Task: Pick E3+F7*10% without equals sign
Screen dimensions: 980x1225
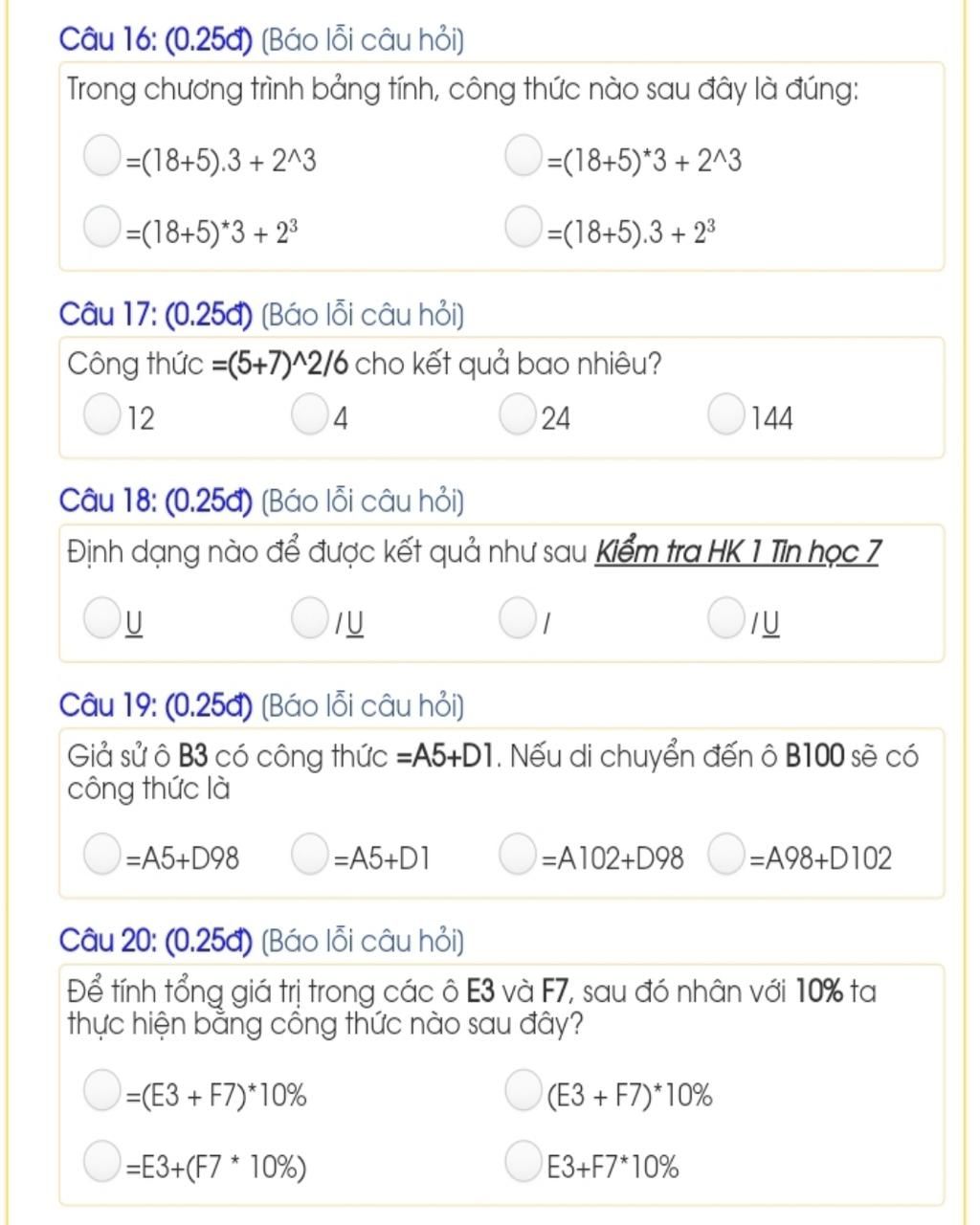Action: click(523, 1161)
